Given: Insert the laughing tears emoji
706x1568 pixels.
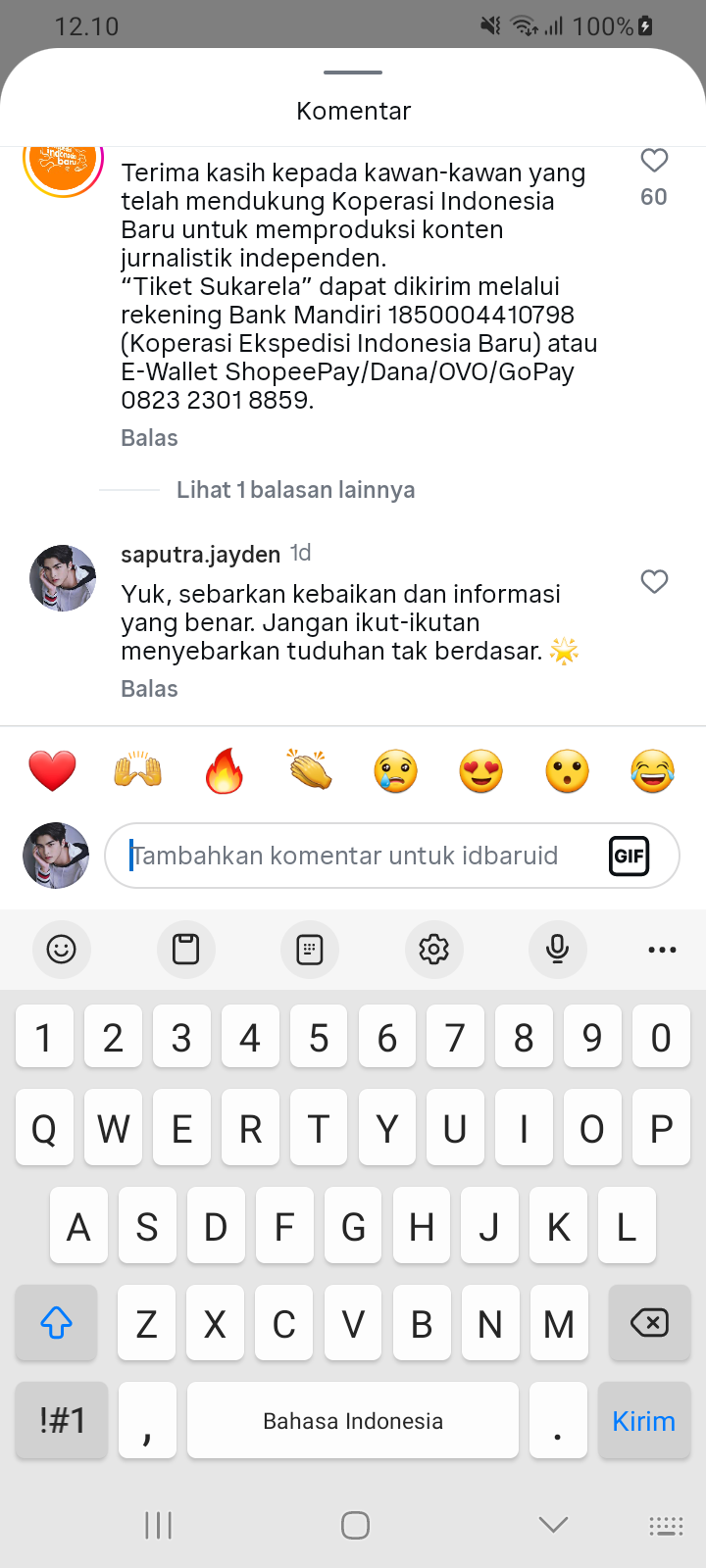Looking at the screenshot, I should point(653,771).
